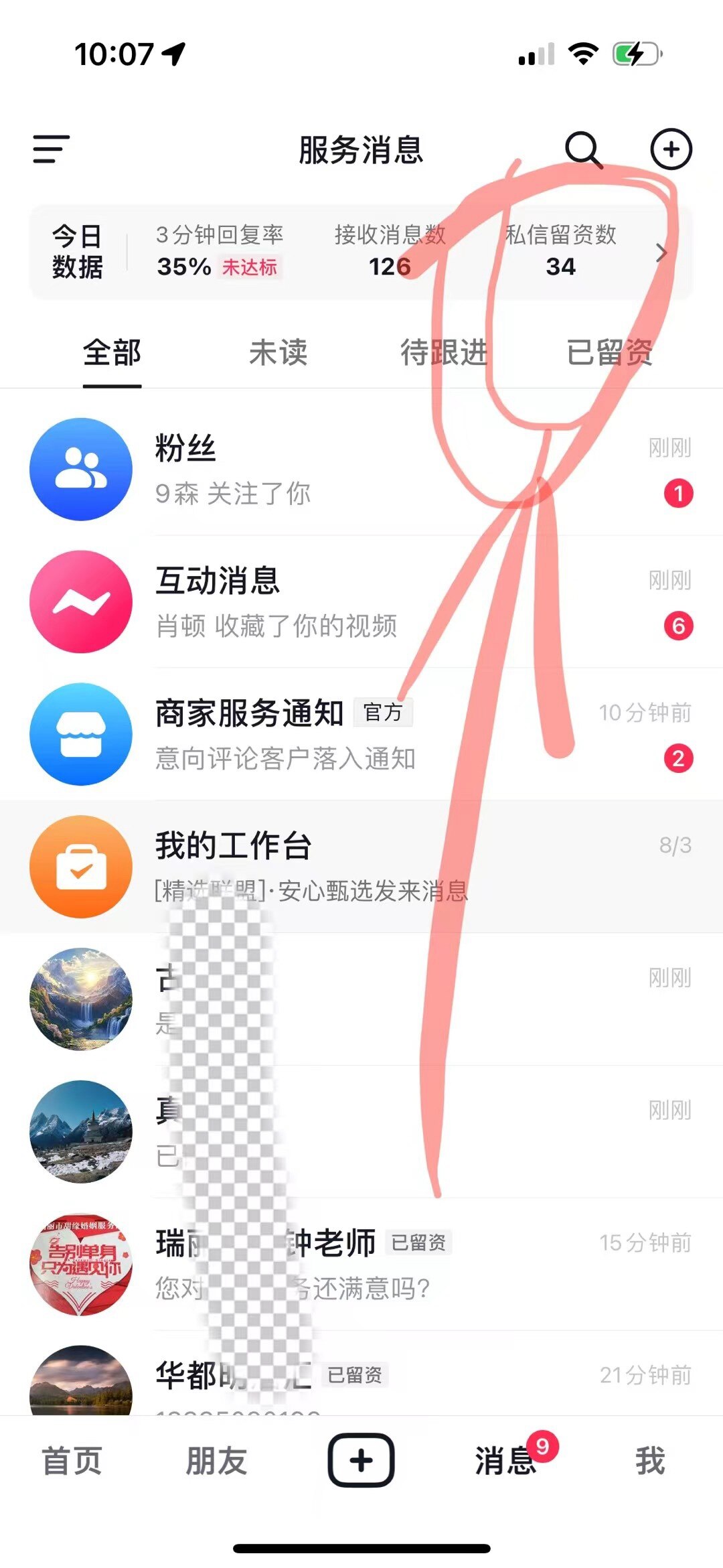
Task: Expand today's data with the chevron arrow
Action: coord(661,253)
